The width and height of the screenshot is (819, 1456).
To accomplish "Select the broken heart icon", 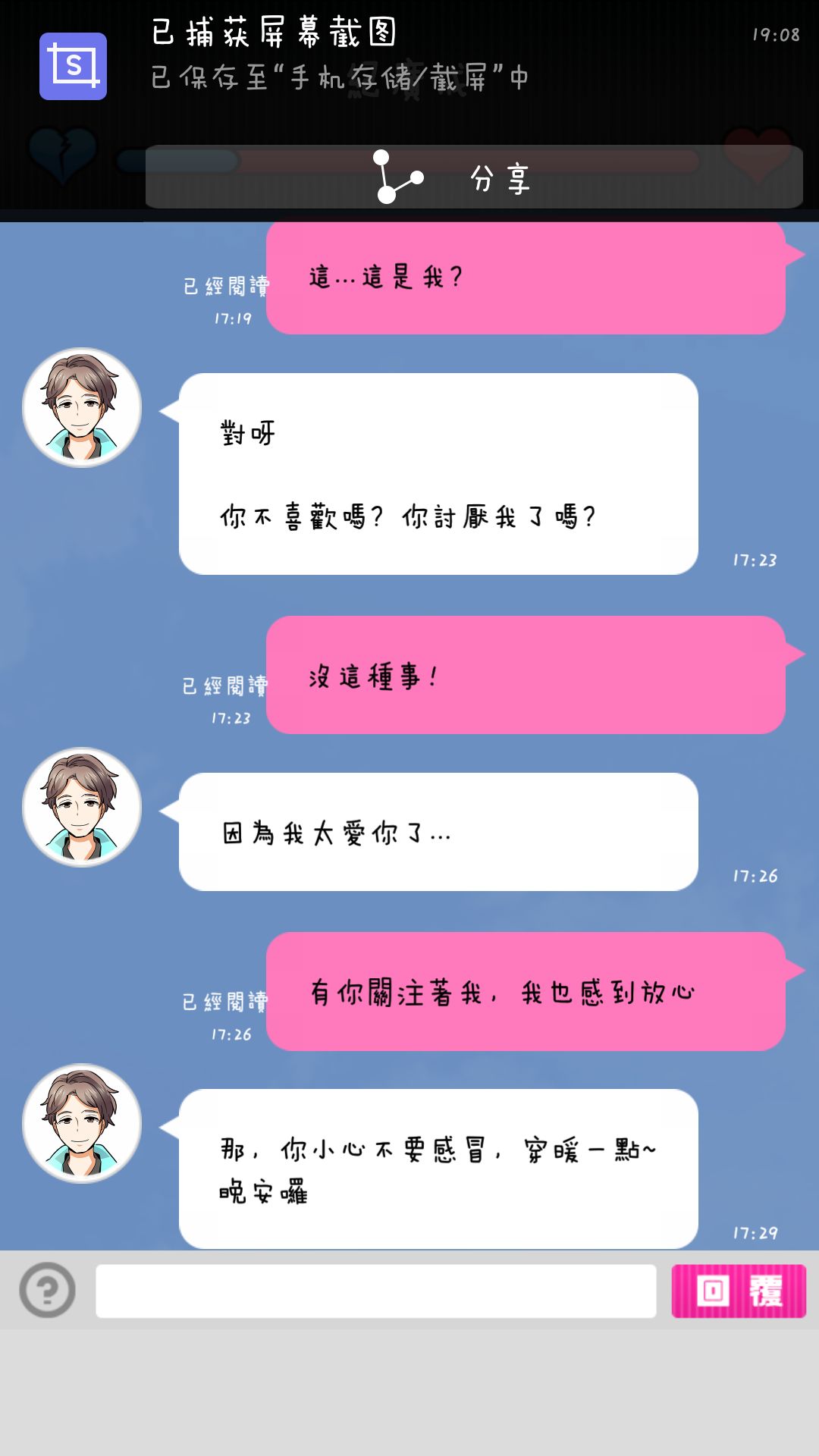I will click(x=62, y=155).
